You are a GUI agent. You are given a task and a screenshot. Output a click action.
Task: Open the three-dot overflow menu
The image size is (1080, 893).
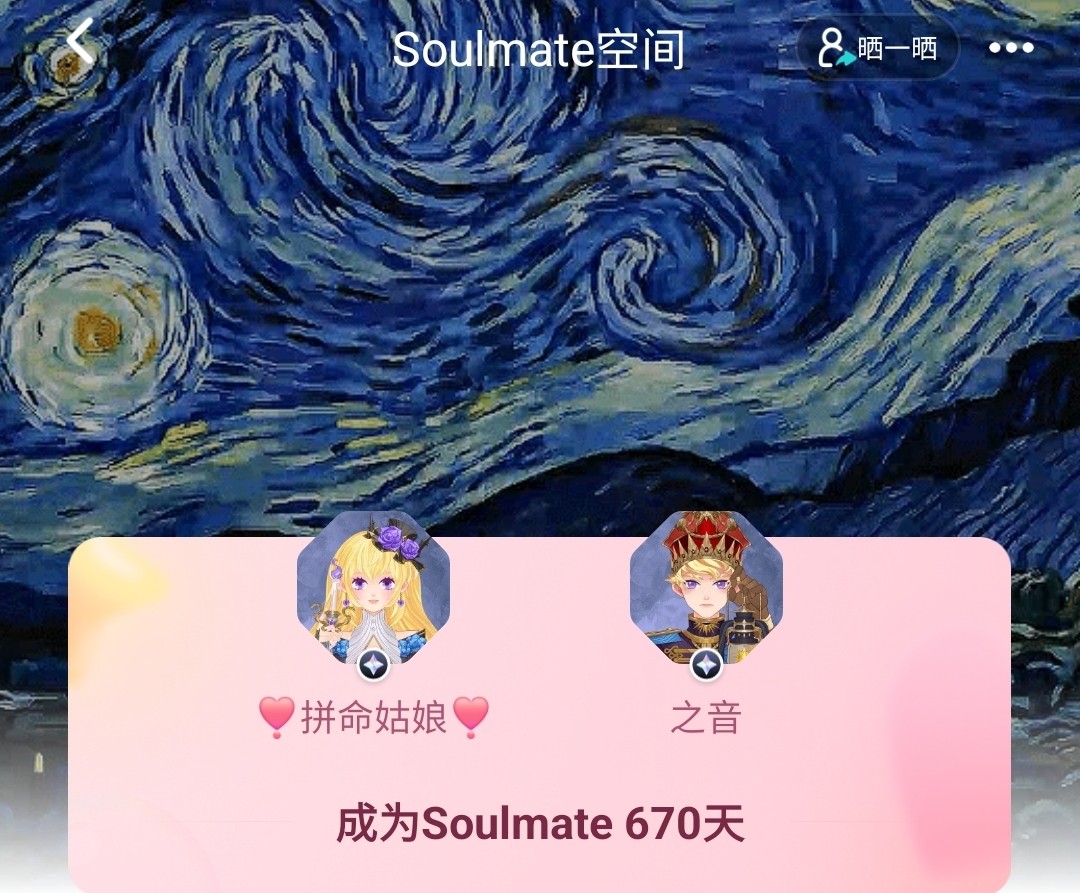coord(1011,48)
